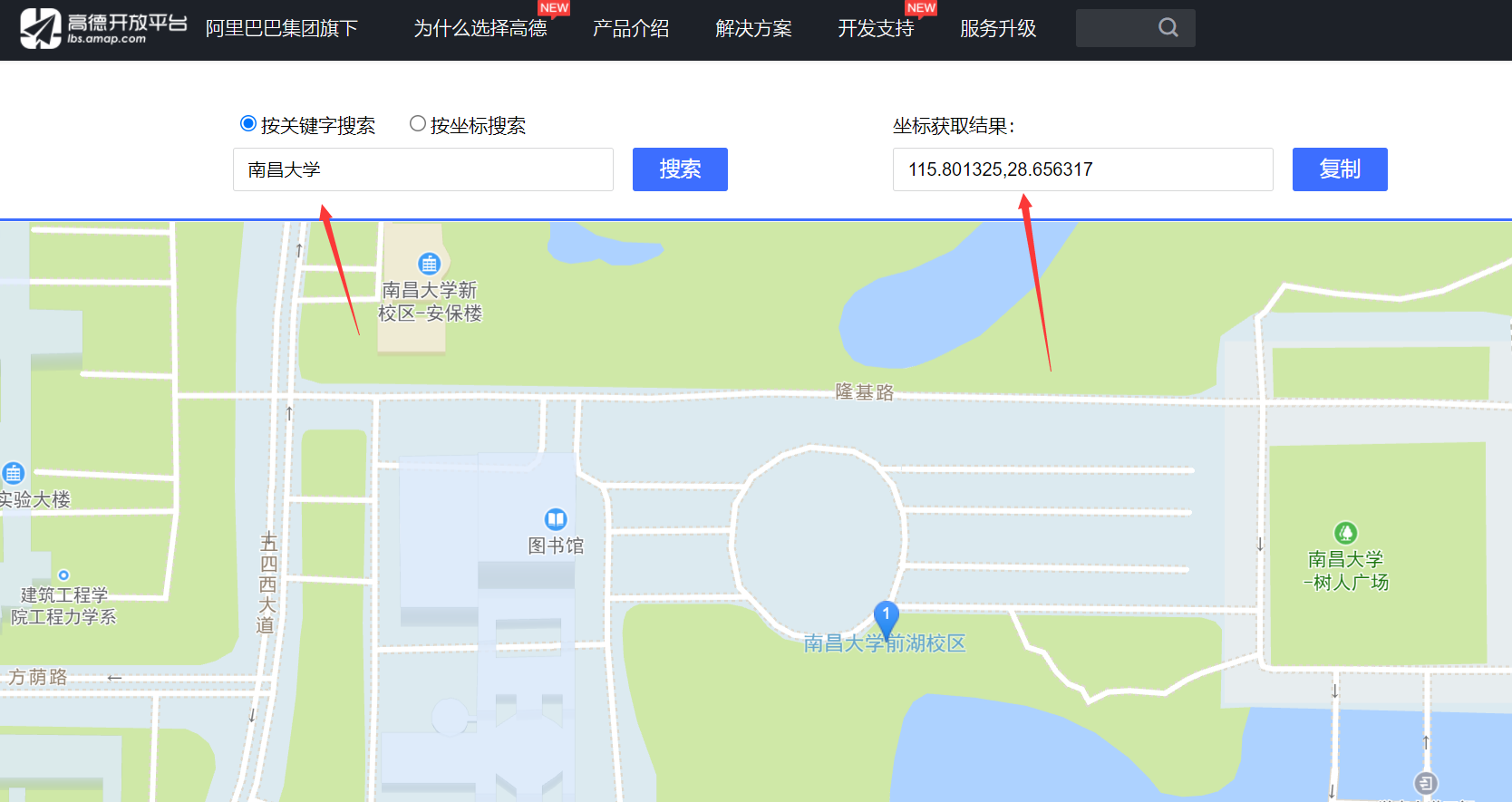Open the 产品介绍 navigation item
Screen dimensions: 1512x802
631,29
